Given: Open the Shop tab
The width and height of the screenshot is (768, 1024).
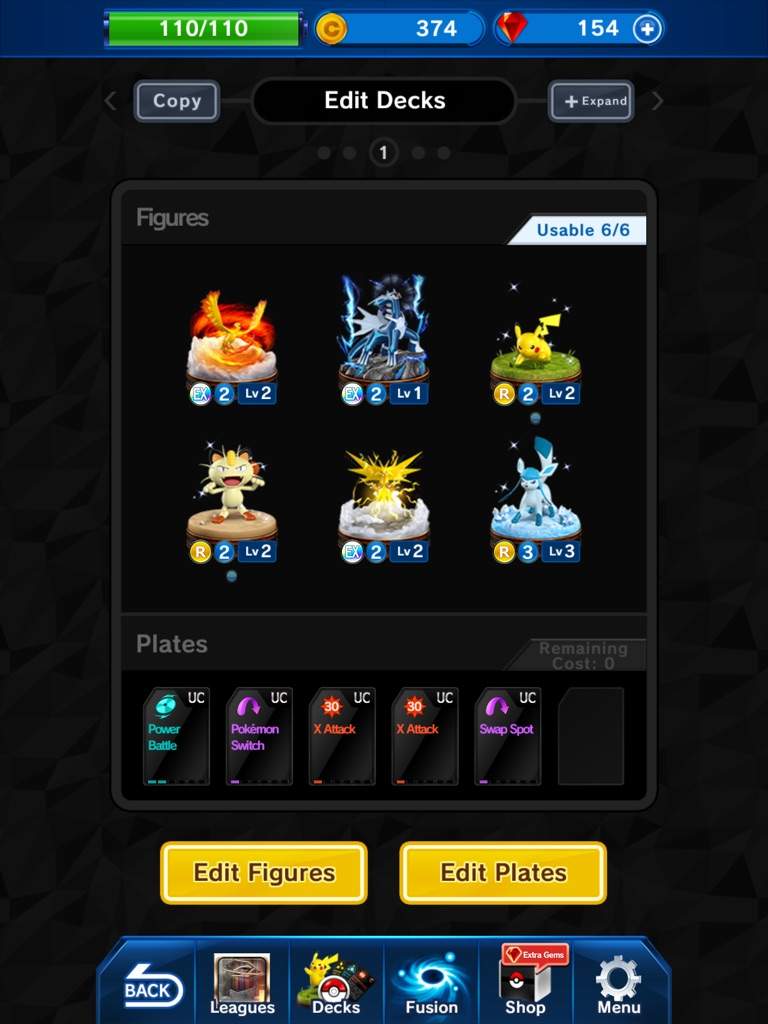Looking at the screenshot, I should (525, 985).
